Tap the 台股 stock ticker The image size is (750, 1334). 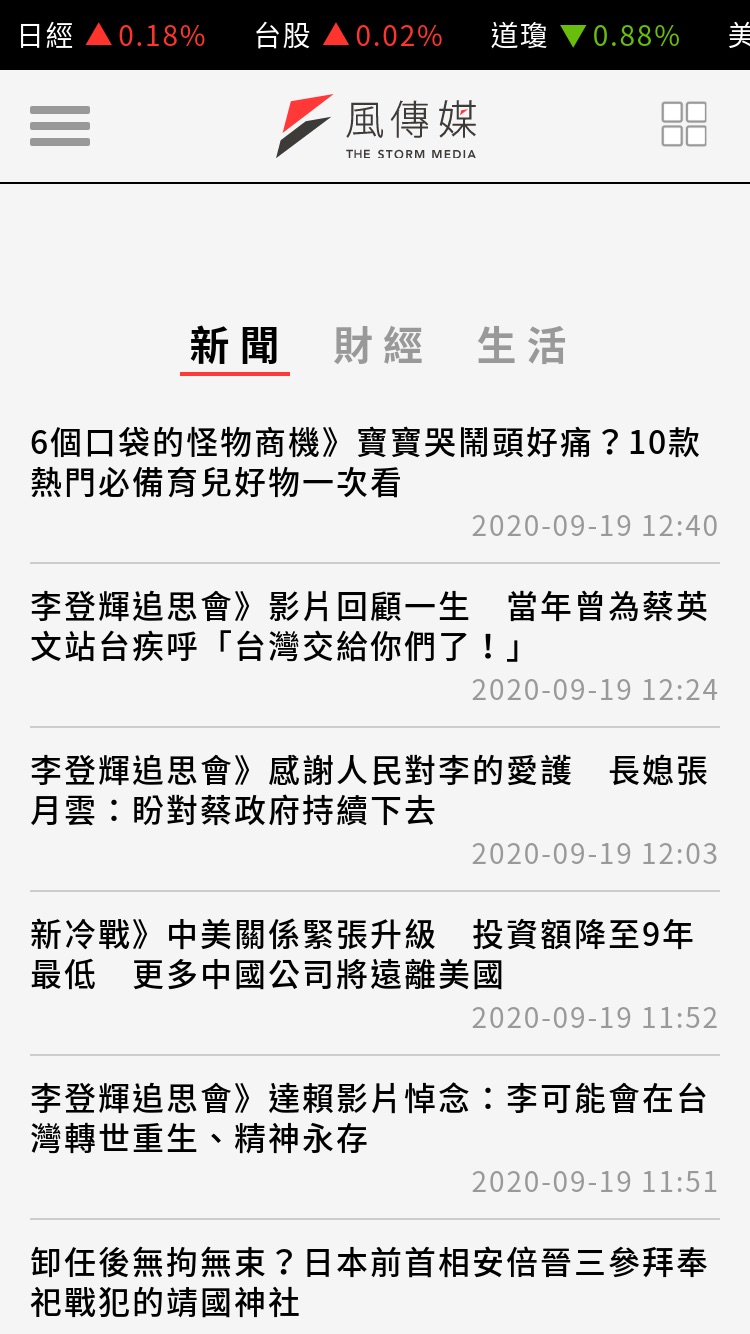tap(349, 36)
